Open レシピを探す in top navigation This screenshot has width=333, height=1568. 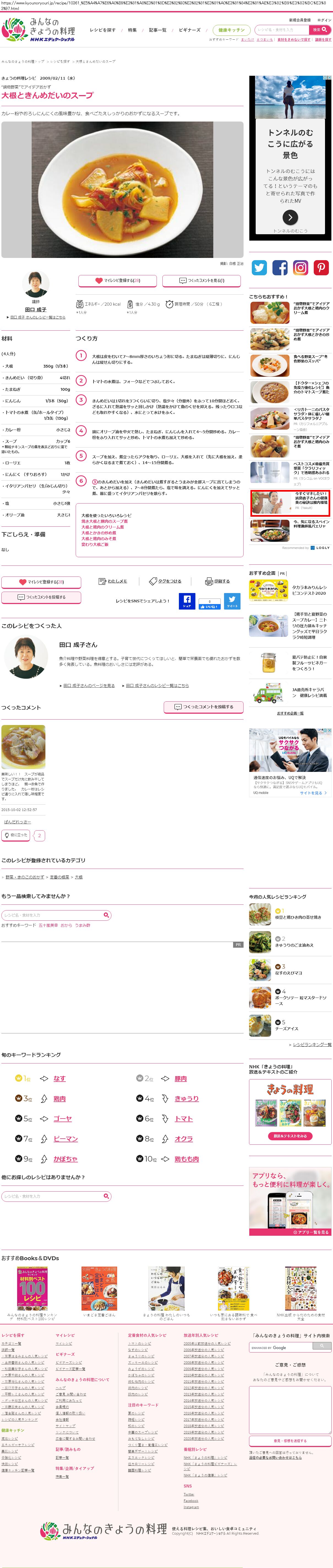click(102, 30)
